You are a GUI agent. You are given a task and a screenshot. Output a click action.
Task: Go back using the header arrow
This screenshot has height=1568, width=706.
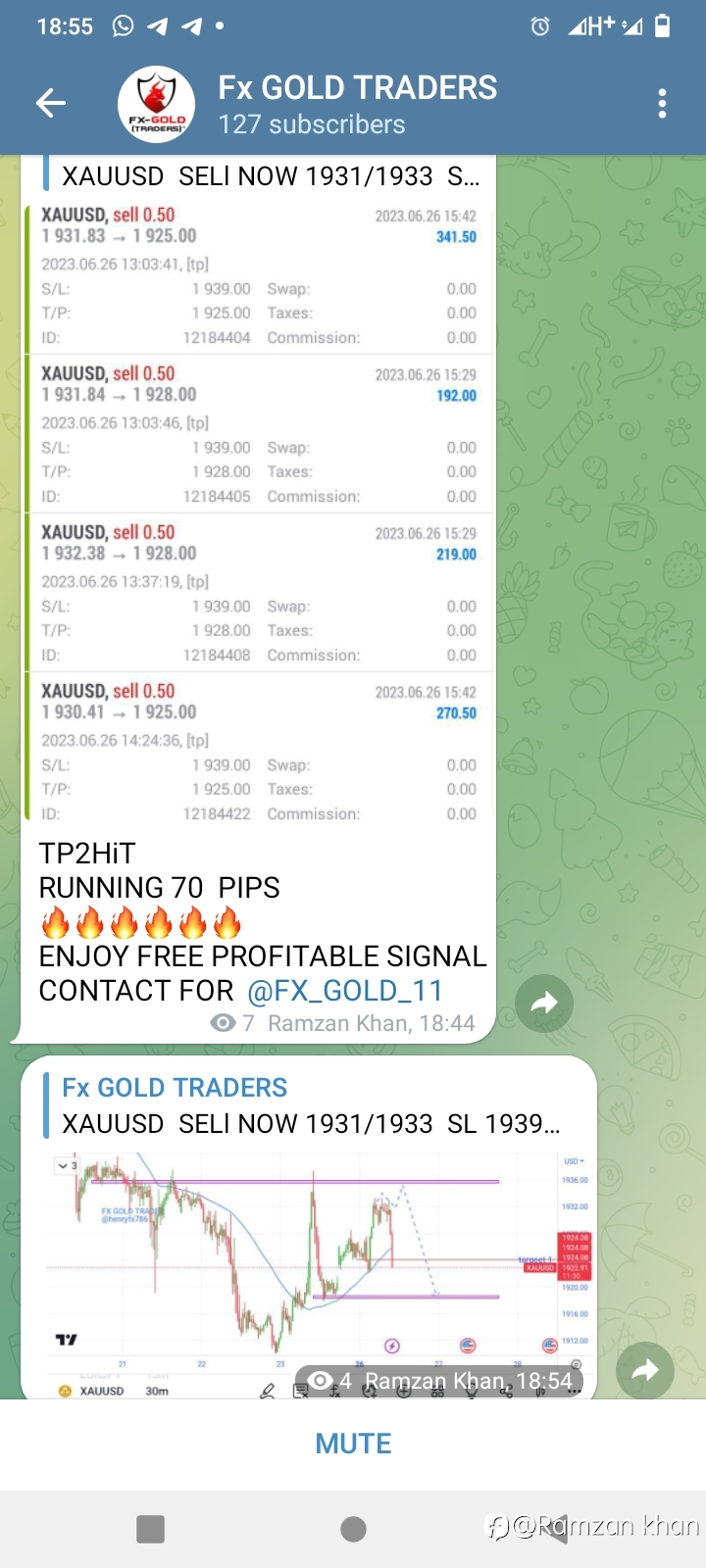(x=50, y=103)
